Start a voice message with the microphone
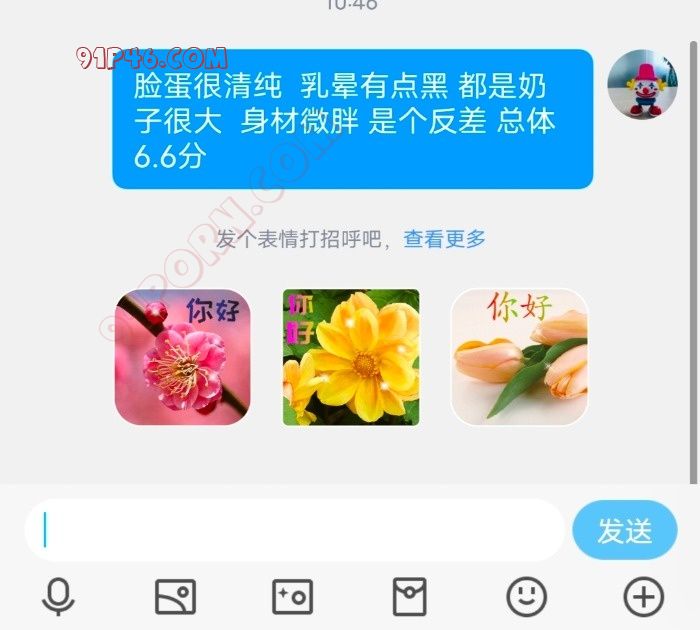Screen dimensions: 700x630 [x=58, y=597]
